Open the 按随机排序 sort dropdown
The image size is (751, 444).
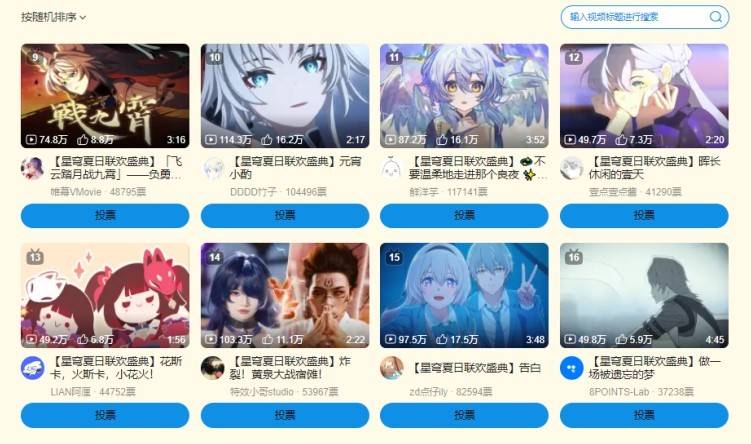(54, 17)
